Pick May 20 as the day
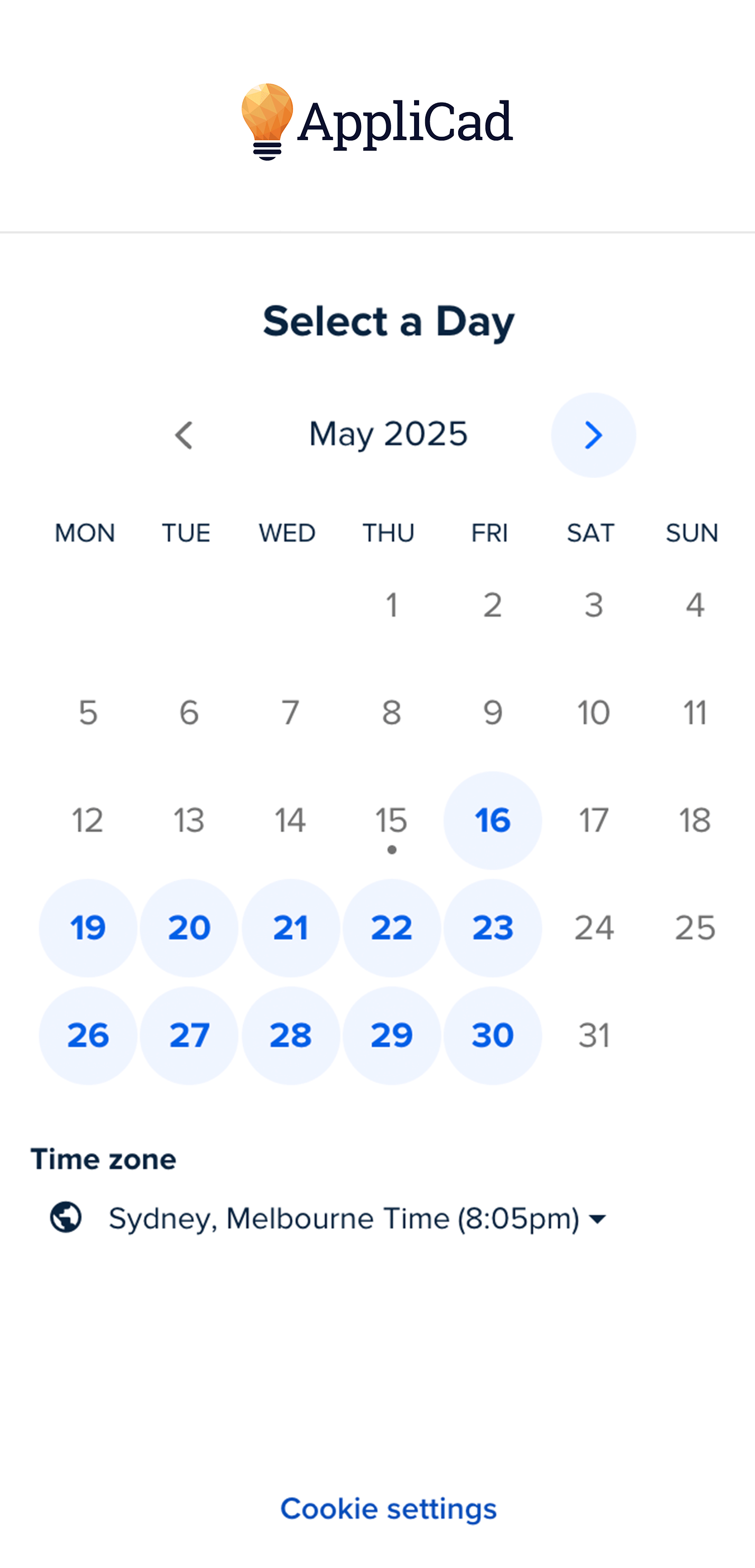The image size is (755, 1568). (189, 928)
